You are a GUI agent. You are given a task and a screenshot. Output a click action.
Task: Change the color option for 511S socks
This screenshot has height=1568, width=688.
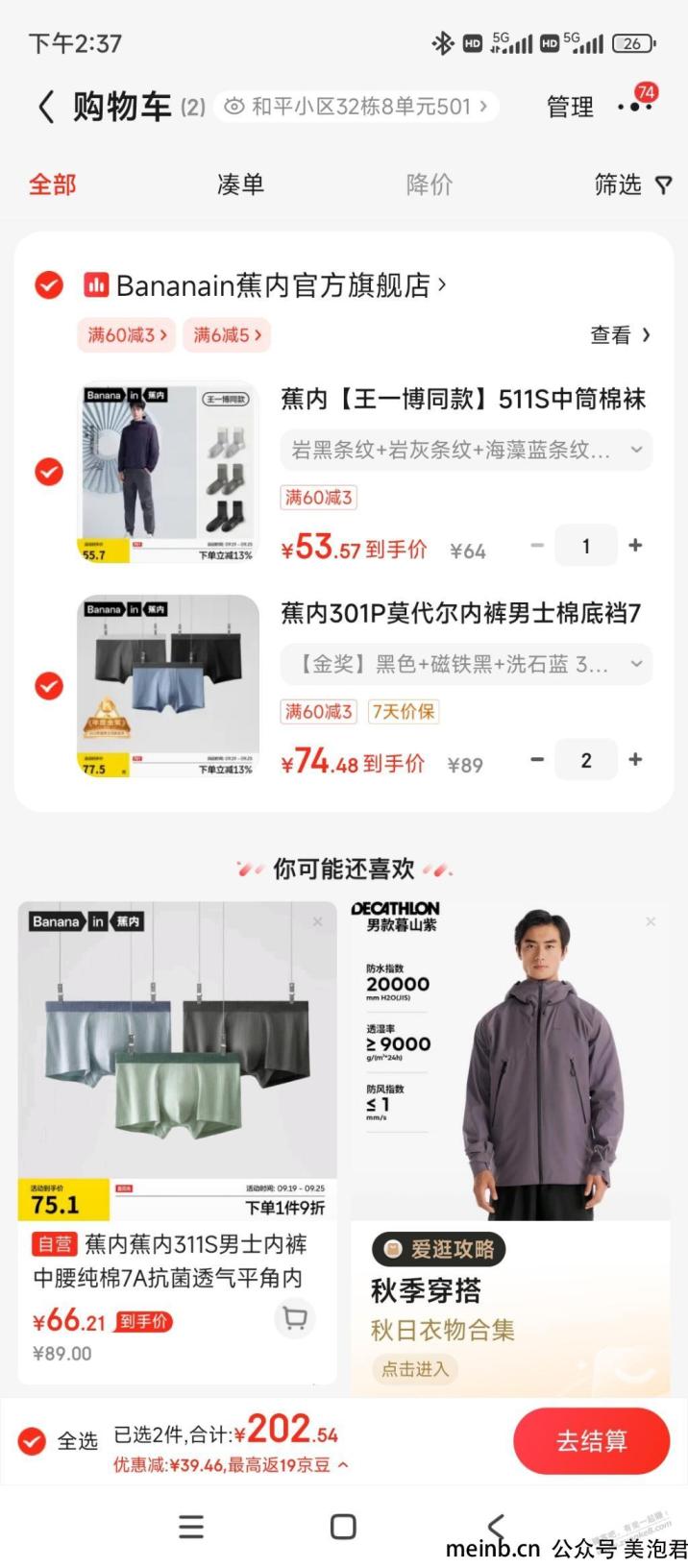point(466,450)
